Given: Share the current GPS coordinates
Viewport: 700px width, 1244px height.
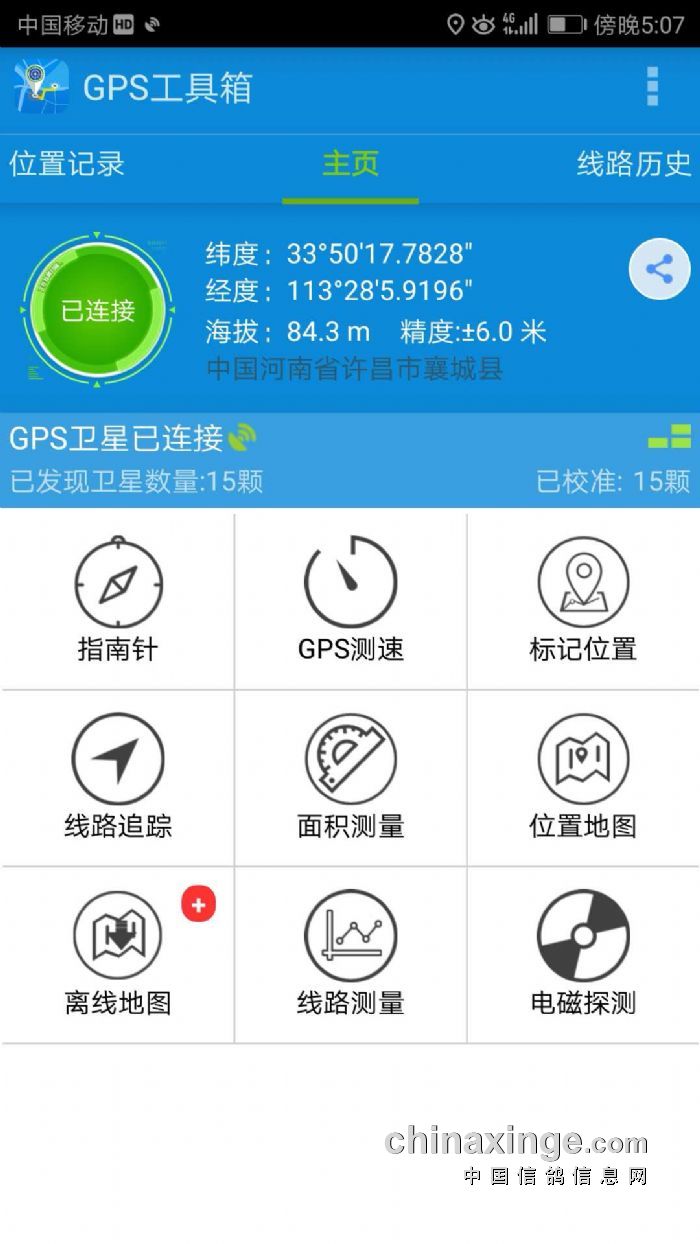Looking at the screenshot, I should (659, 269).
